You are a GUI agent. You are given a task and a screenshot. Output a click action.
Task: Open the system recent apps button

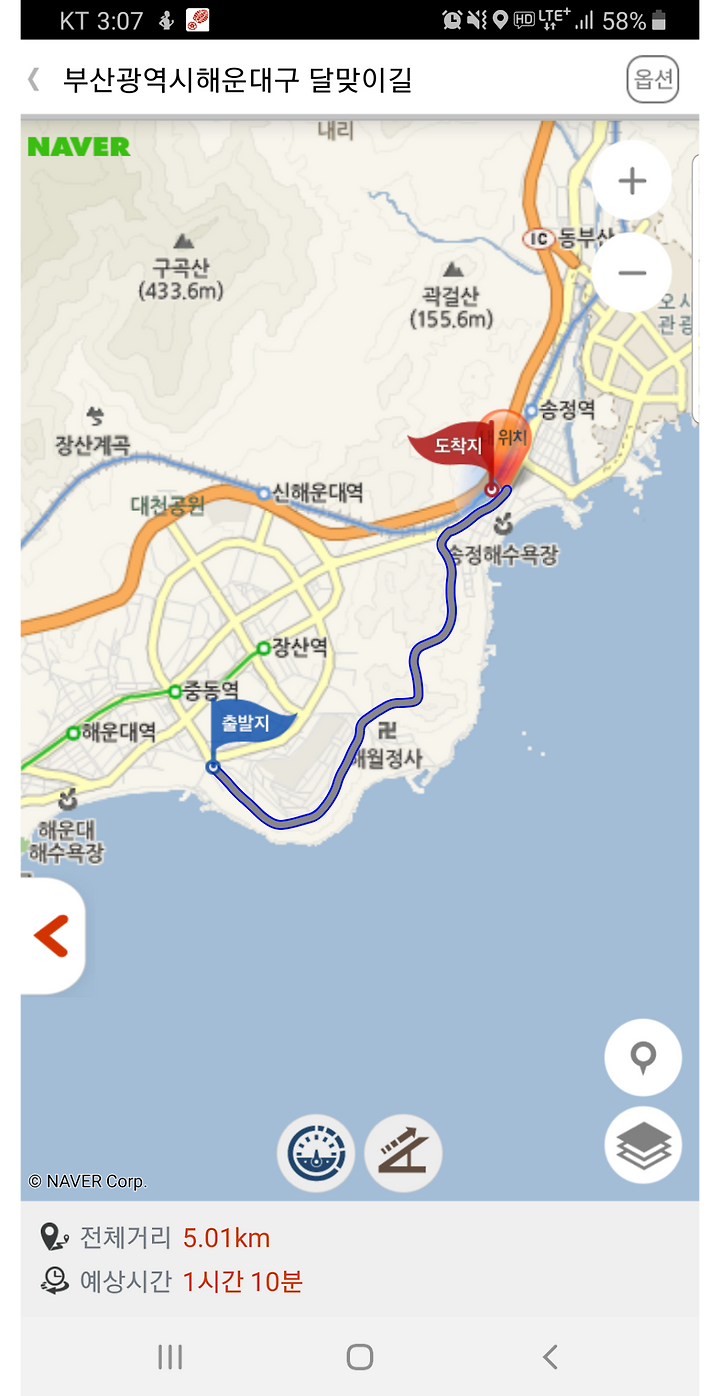pos(170,1356)
